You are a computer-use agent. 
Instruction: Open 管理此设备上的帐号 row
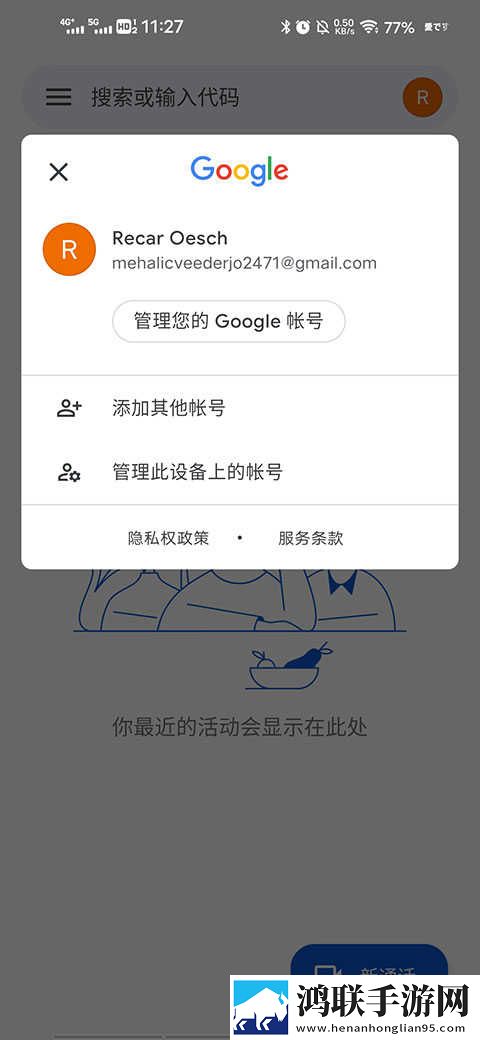tap(239, 472)
